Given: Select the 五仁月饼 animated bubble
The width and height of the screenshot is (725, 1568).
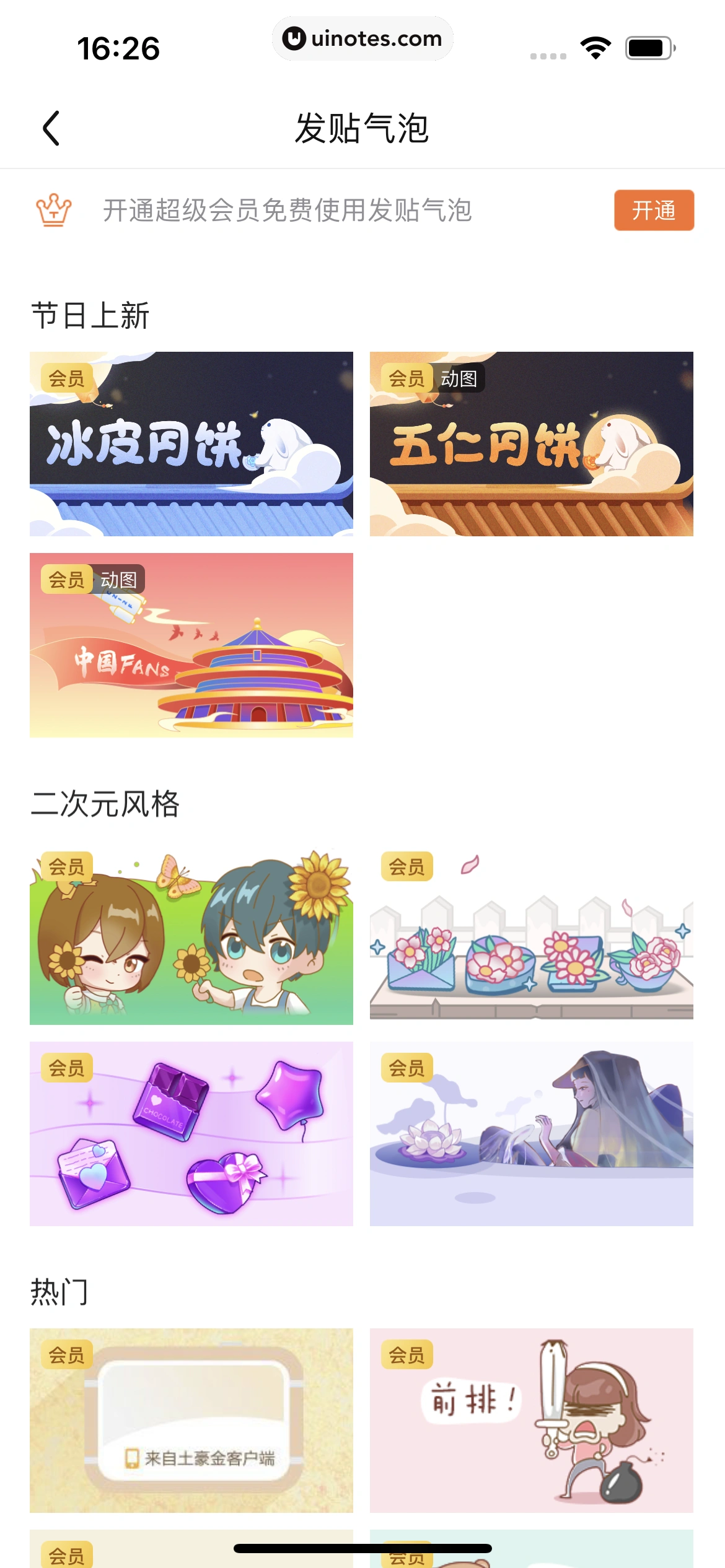Looking at the screenshot, I should 531,444.
